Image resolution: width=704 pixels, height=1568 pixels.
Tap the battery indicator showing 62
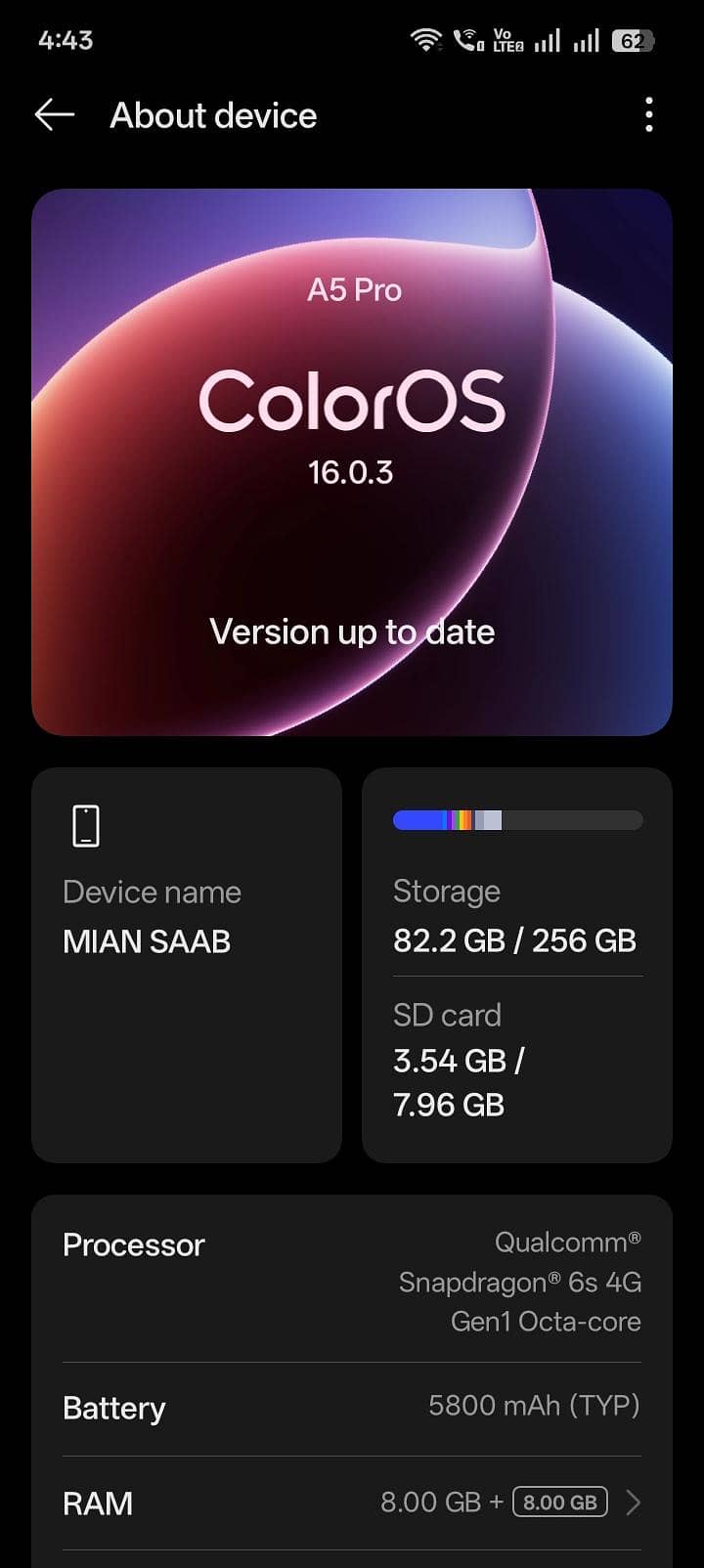[x=633, y=40]
